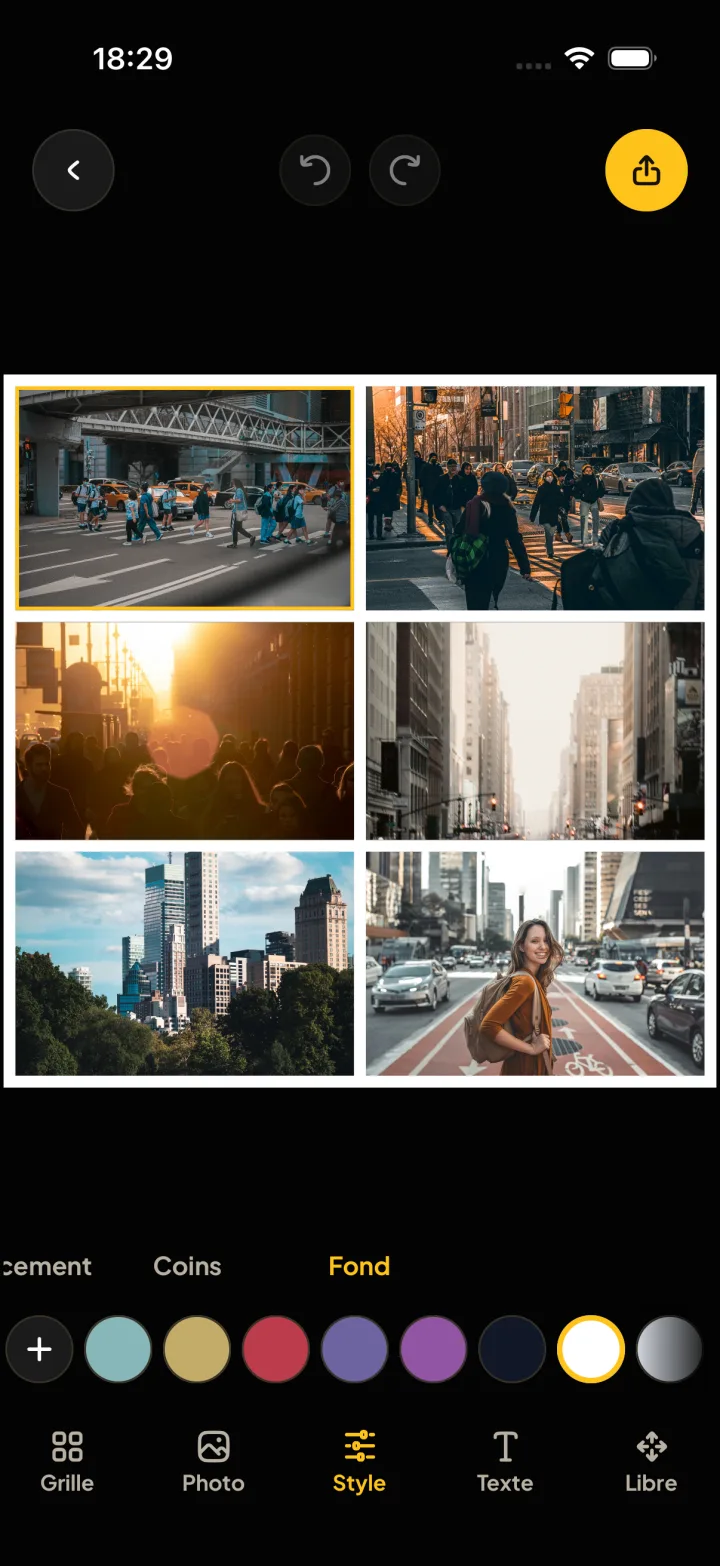Select the collage photo of smiling woman
The width and height of the screenshot is (720, 1566).
535,963
